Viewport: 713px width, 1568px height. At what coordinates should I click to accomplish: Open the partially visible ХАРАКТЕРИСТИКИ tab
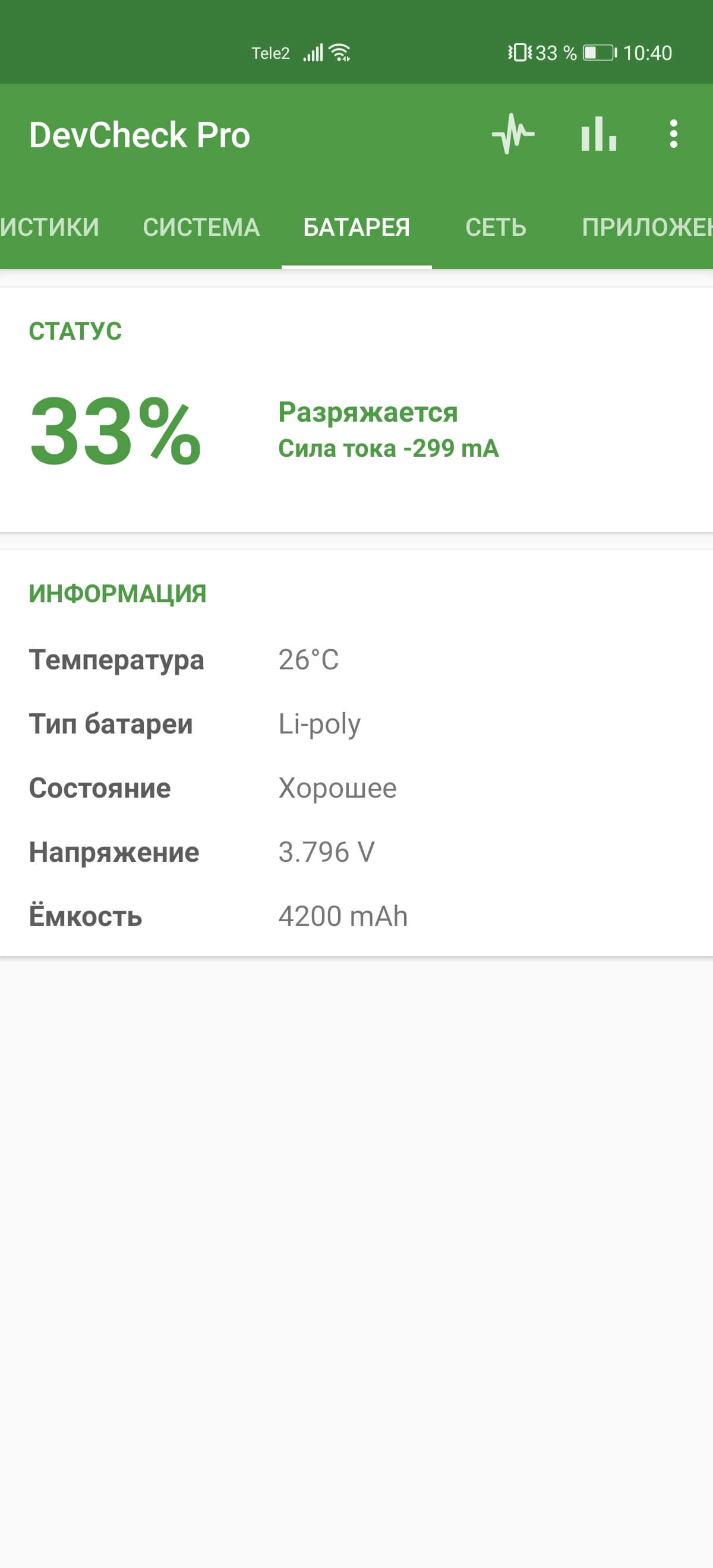pos(49,227)
